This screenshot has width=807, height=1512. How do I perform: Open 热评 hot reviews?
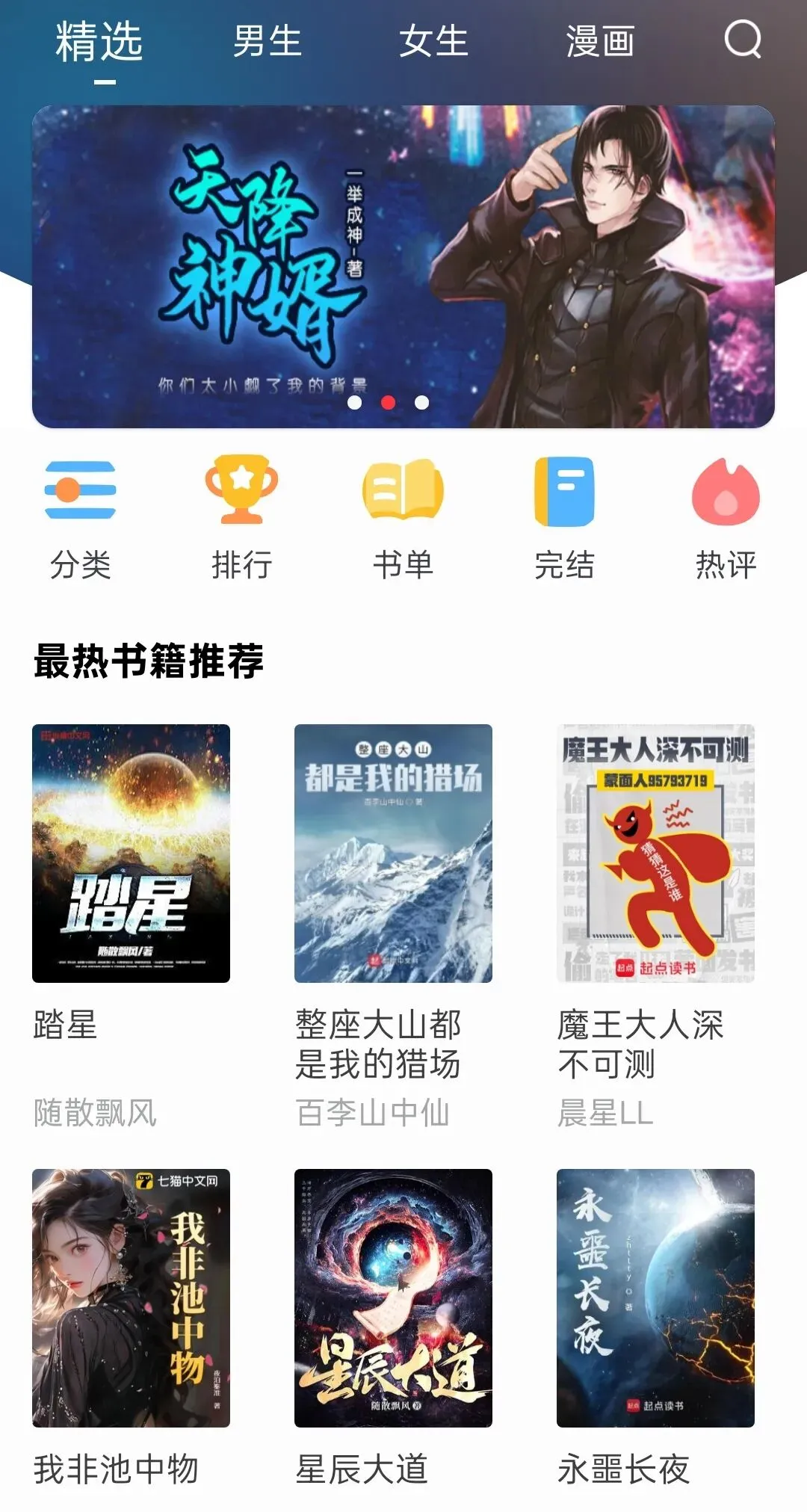click(x=726, y=519)
